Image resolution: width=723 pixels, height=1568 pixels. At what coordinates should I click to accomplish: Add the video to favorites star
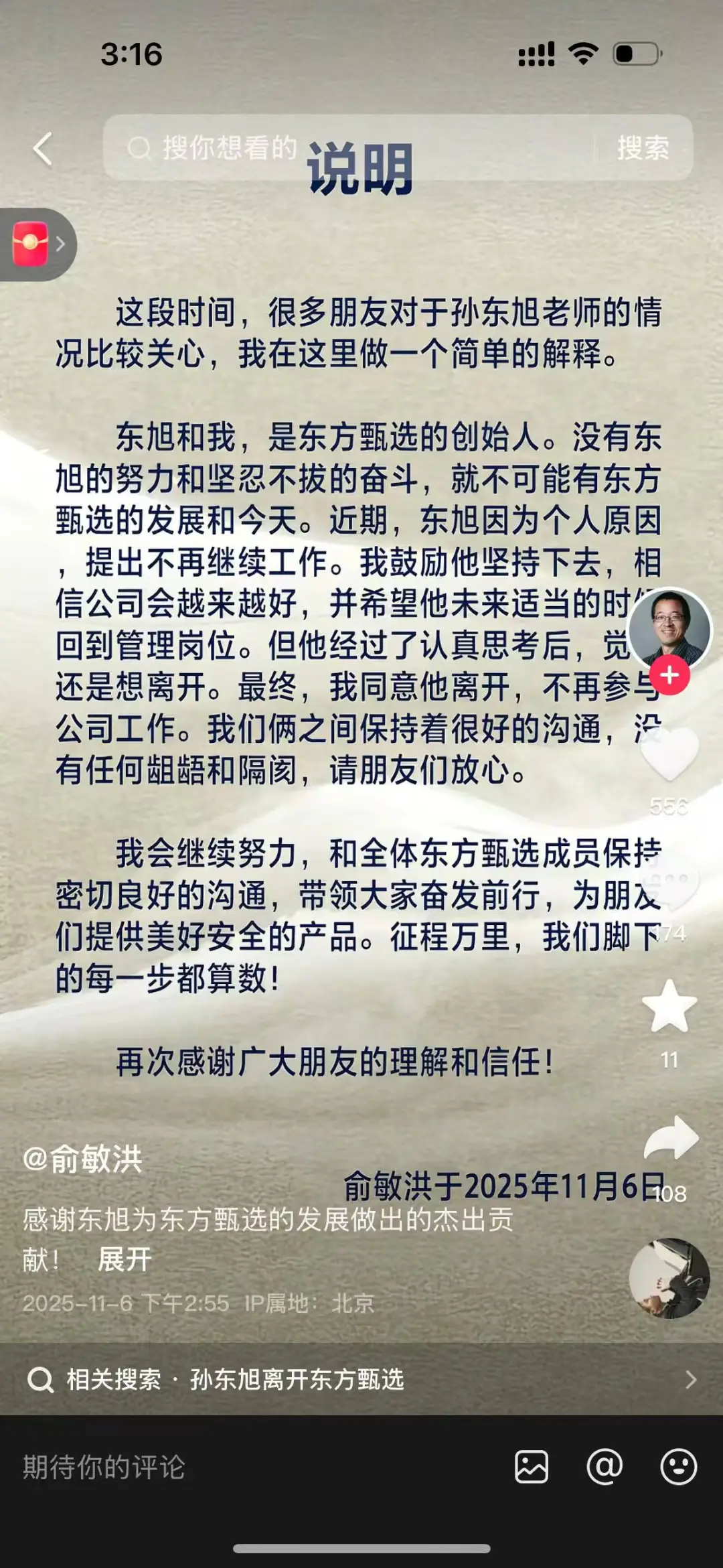pos(669,1007)
